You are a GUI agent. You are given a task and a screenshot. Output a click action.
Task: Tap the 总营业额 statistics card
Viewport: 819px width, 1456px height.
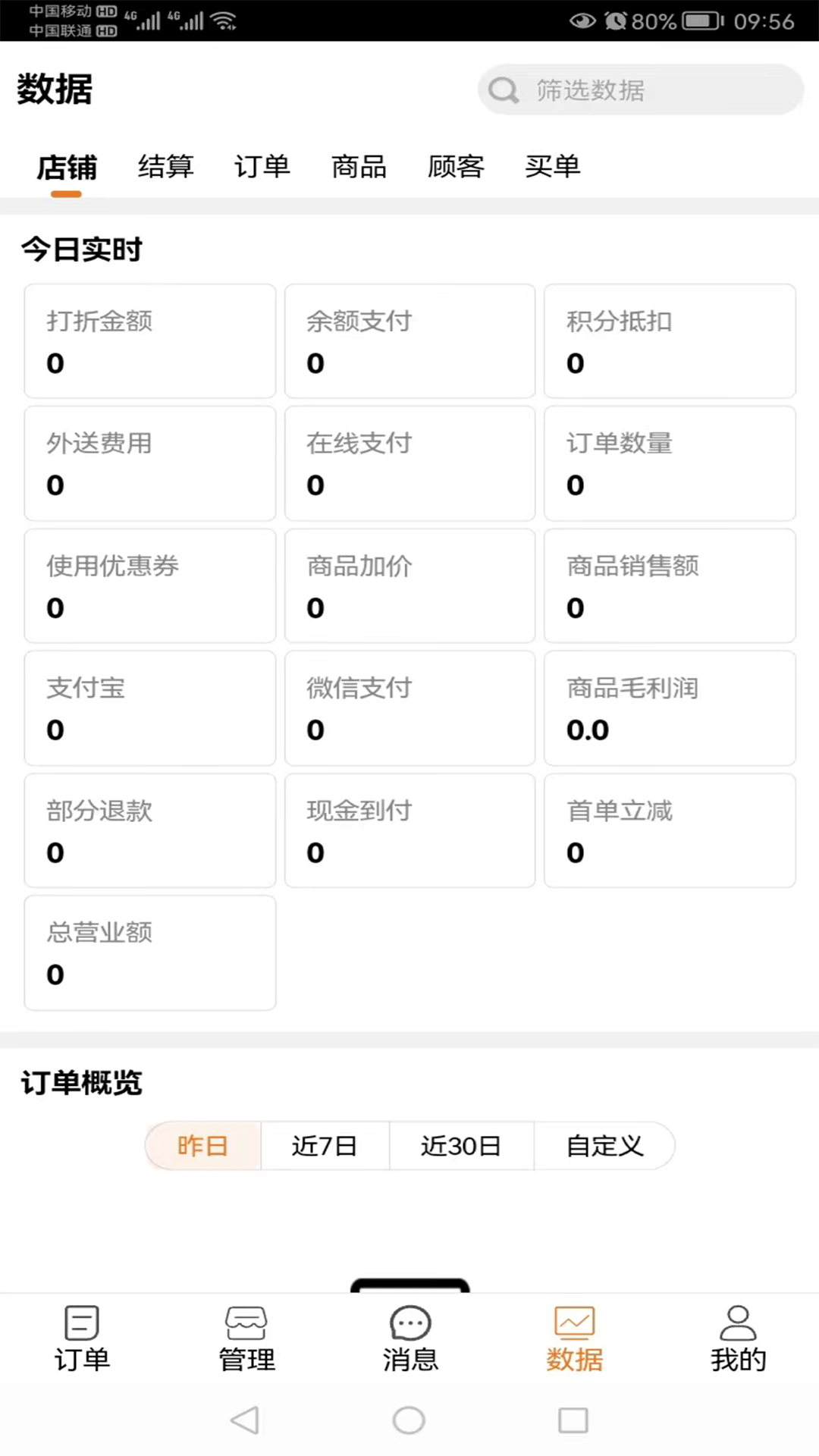point(149,952)
